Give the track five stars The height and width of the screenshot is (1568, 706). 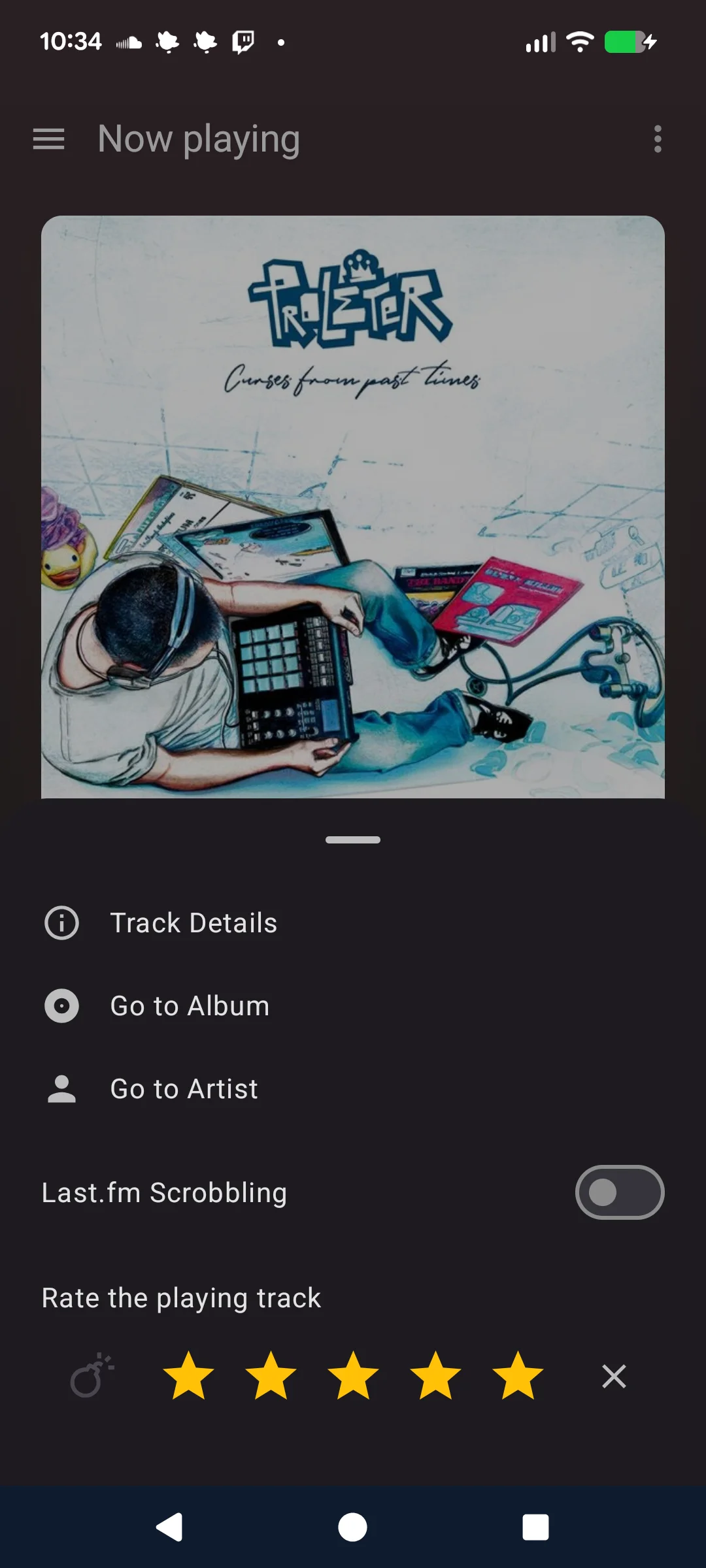[x=518, y=1375]
